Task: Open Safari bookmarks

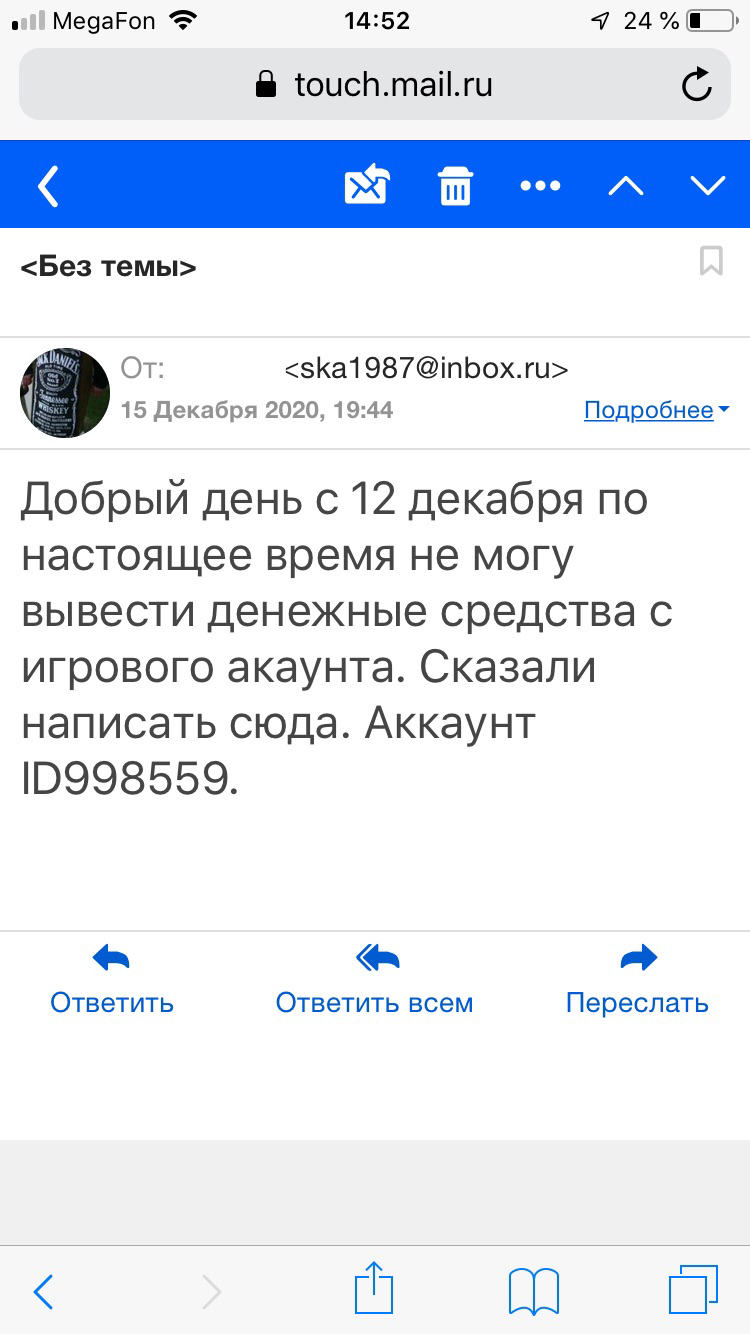Action: [x=534, y=1291]
